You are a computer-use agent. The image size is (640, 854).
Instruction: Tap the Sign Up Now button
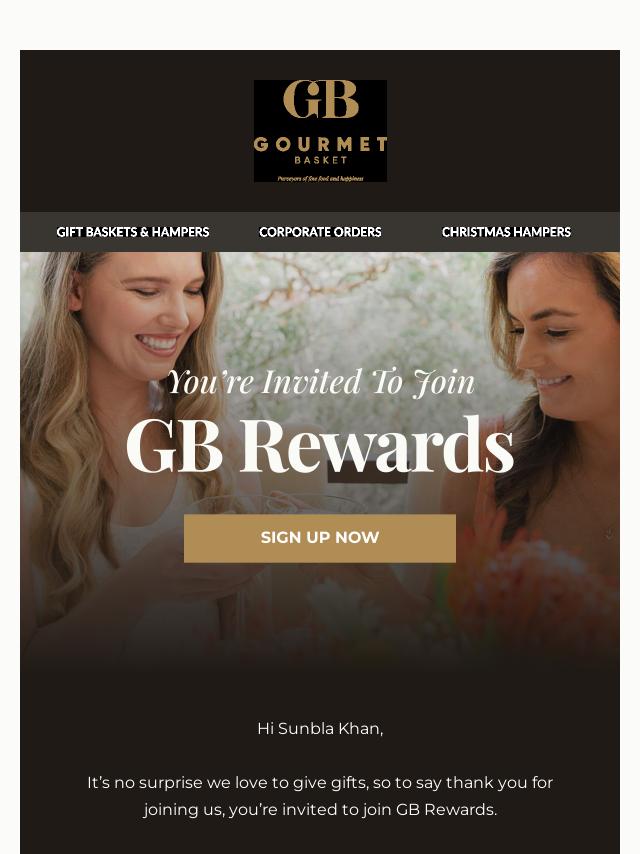[320, 538]
